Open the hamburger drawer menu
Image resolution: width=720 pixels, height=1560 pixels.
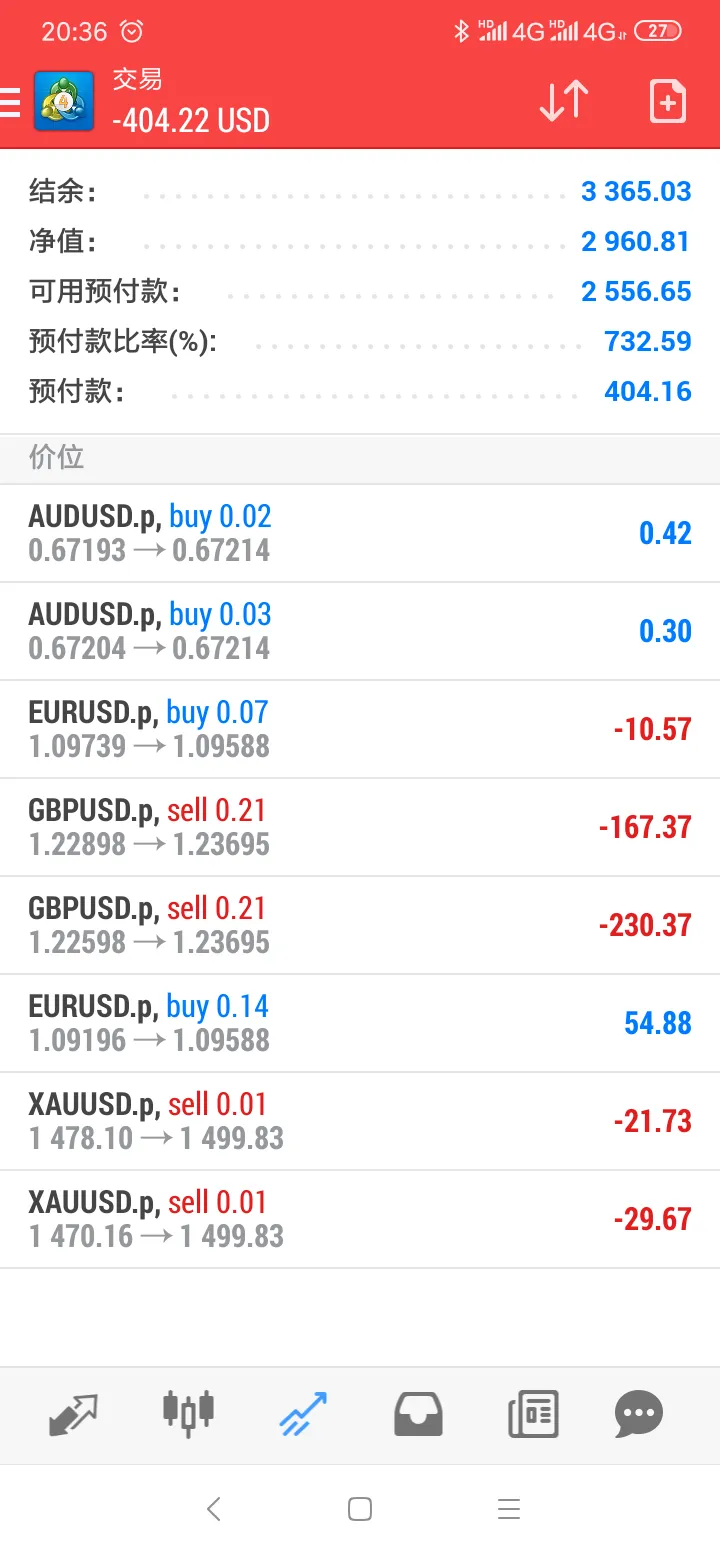pyautogui.click(x=9, y=102)
